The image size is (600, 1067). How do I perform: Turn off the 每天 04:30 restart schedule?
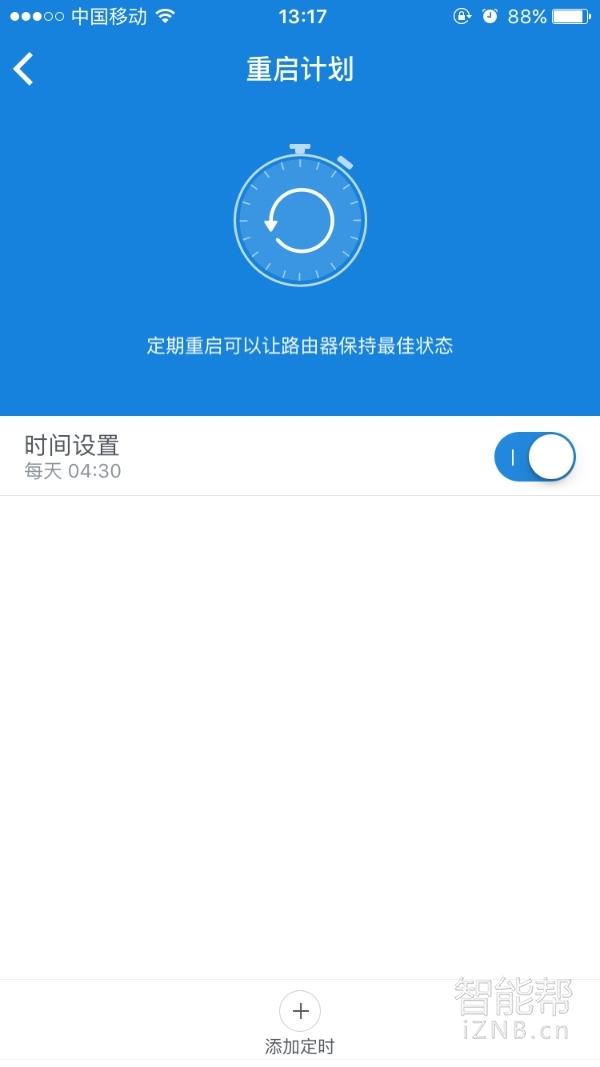pos(535,457)
